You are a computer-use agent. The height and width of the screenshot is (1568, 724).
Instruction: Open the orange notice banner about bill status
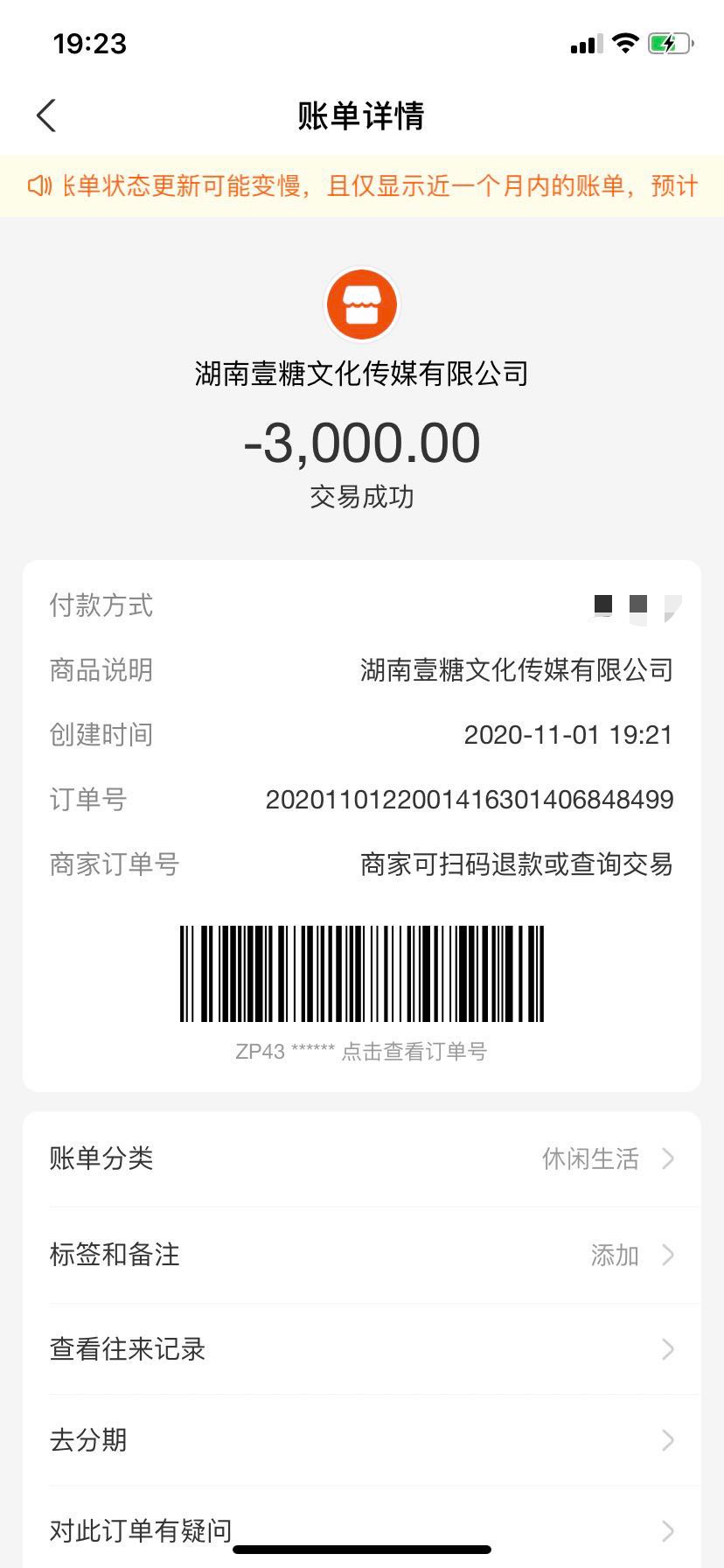click(x=362, y=186)
